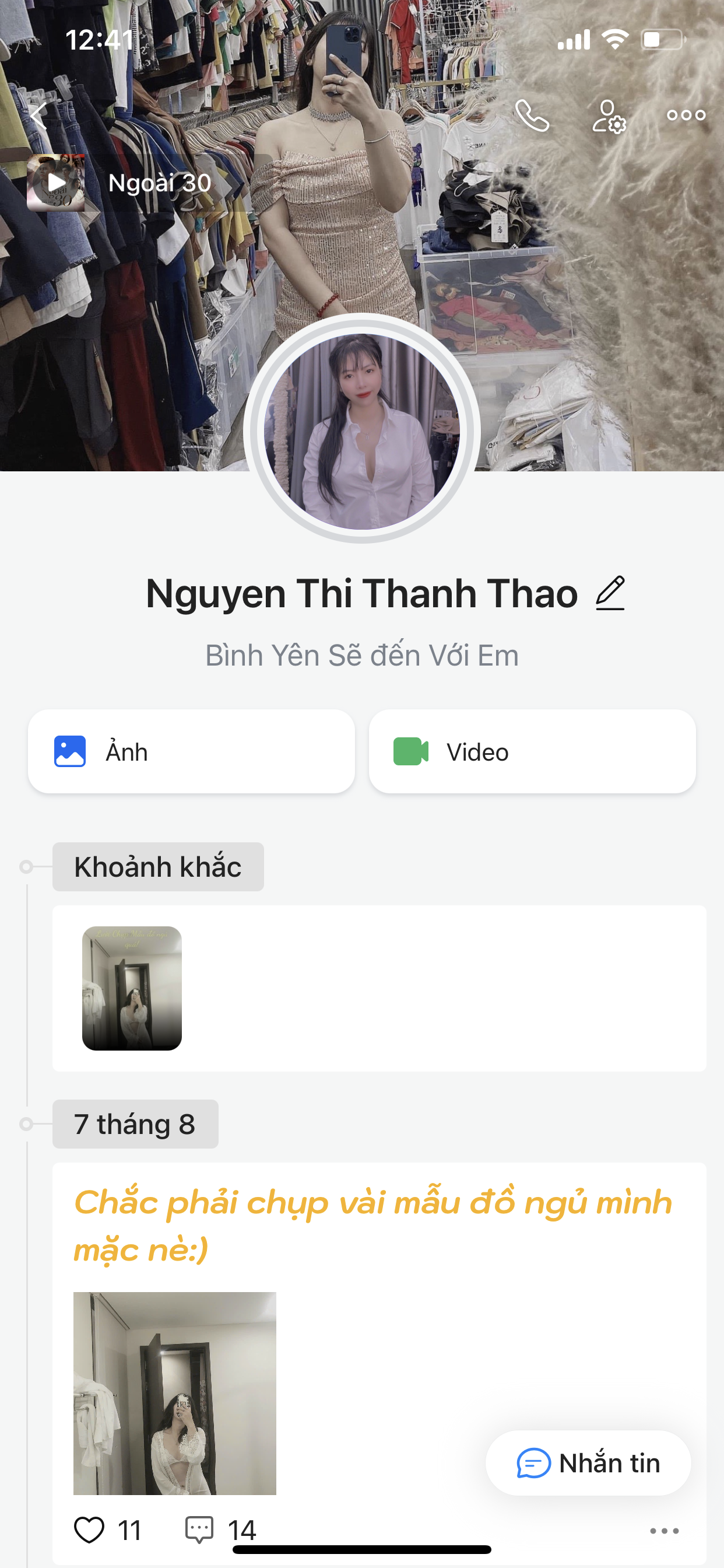Open the photo in the 7 tháng 8 post
Screen dimensions: 724x1568
click(x=175, y=1392)
